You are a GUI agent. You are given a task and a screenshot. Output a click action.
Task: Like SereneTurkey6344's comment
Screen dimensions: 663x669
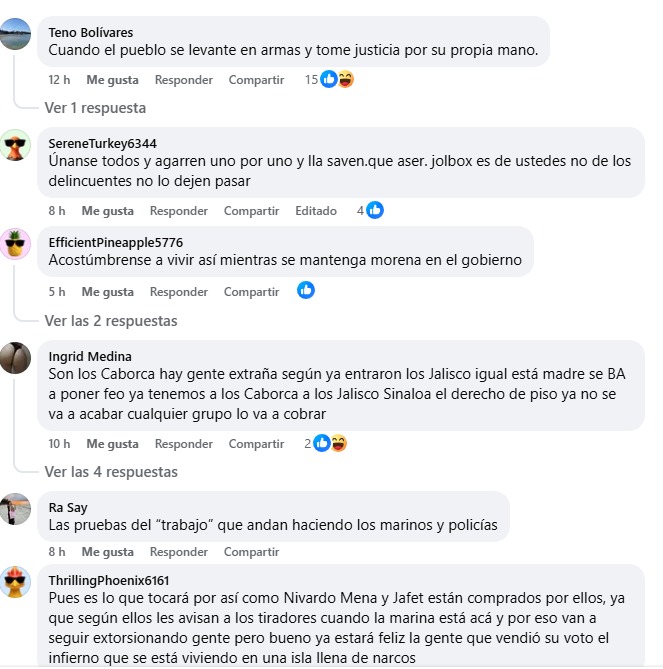[107, 211]
